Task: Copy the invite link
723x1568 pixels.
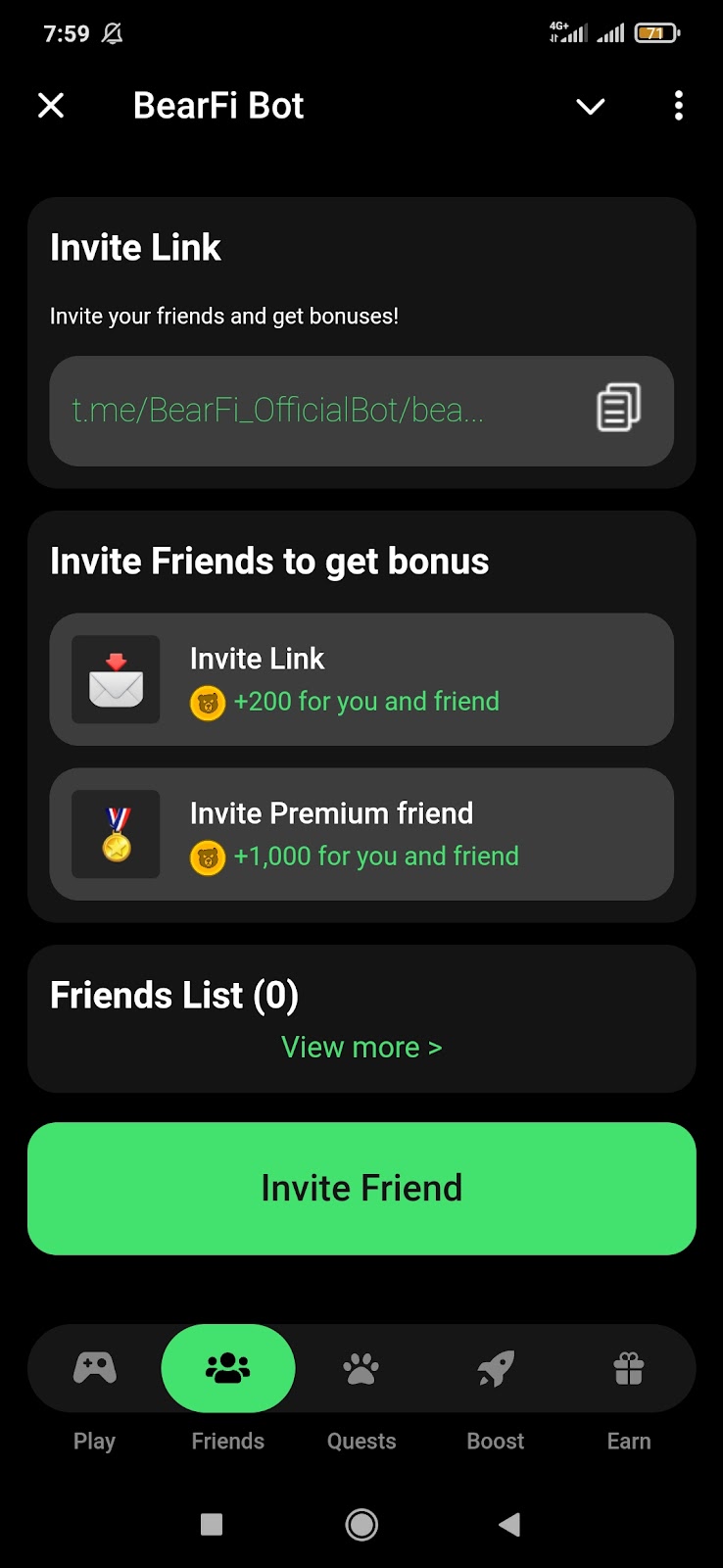Action: point(618,409)
